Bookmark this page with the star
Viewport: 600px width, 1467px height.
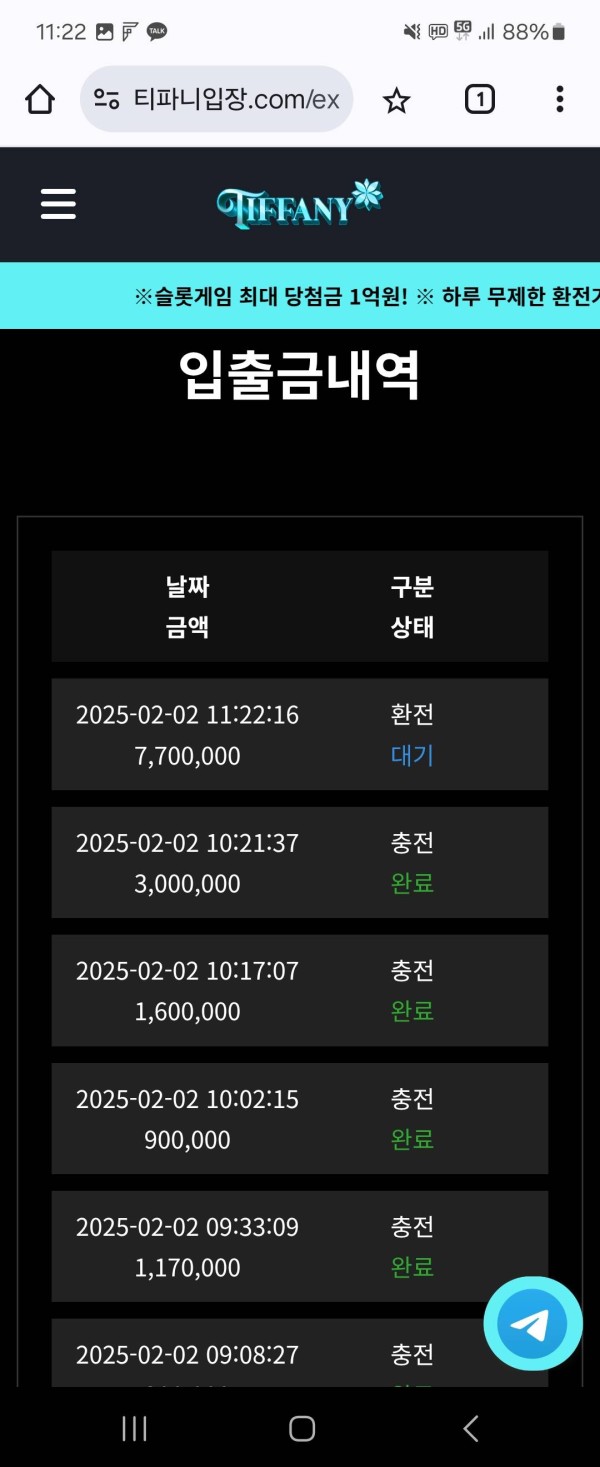[397, 100]
